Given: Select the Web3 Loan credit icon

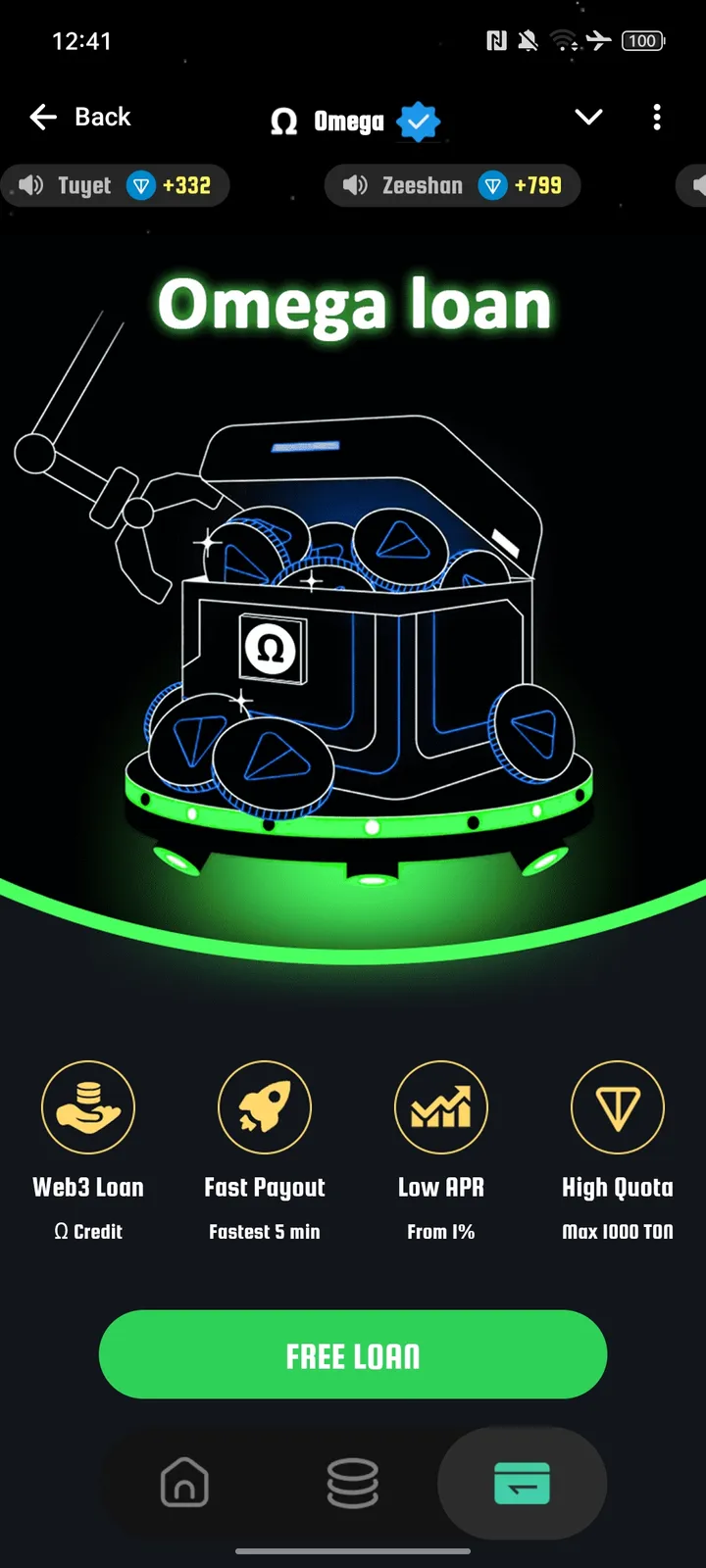Looking at the screenshot, I should click(x=88, y=1106).
